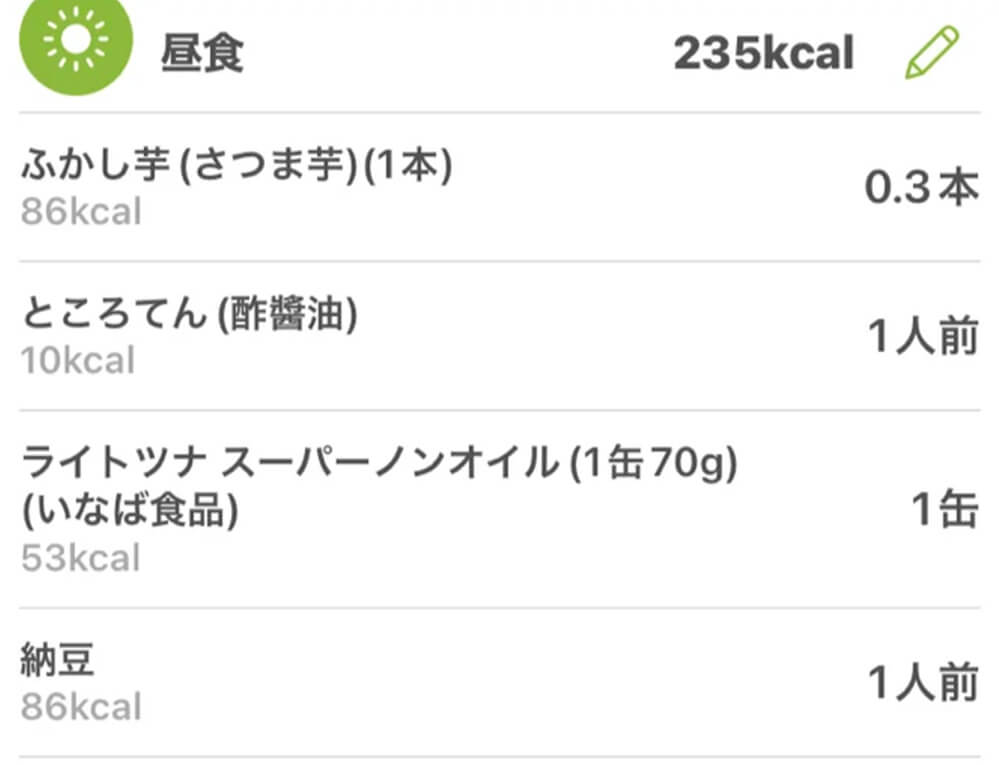
Task: Edit the 昼食 meal with the pencil icon
Action: click(931, 53)
